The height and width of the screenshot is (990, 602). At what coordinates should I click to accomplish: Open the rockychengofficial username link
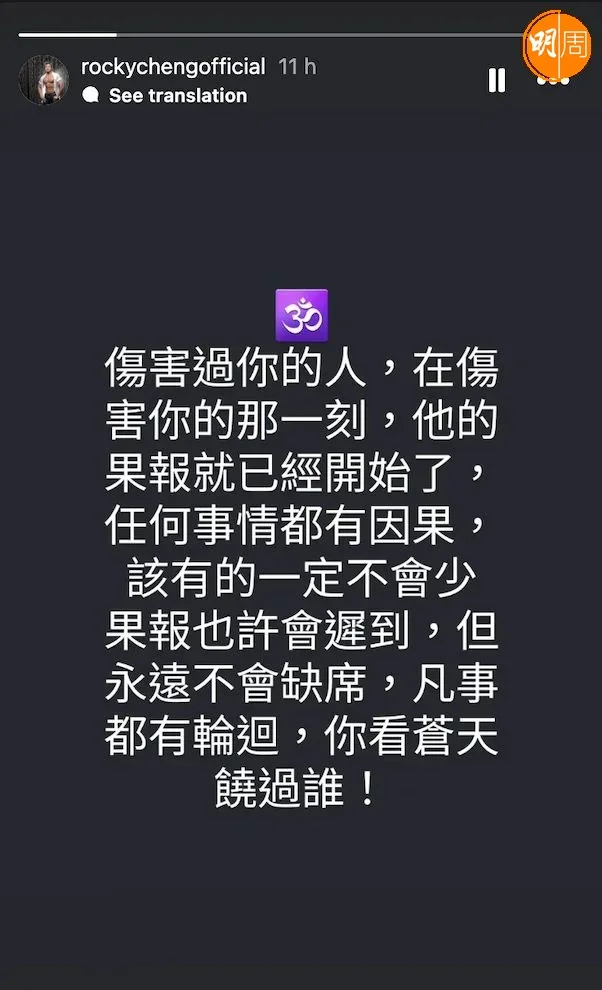172,67
